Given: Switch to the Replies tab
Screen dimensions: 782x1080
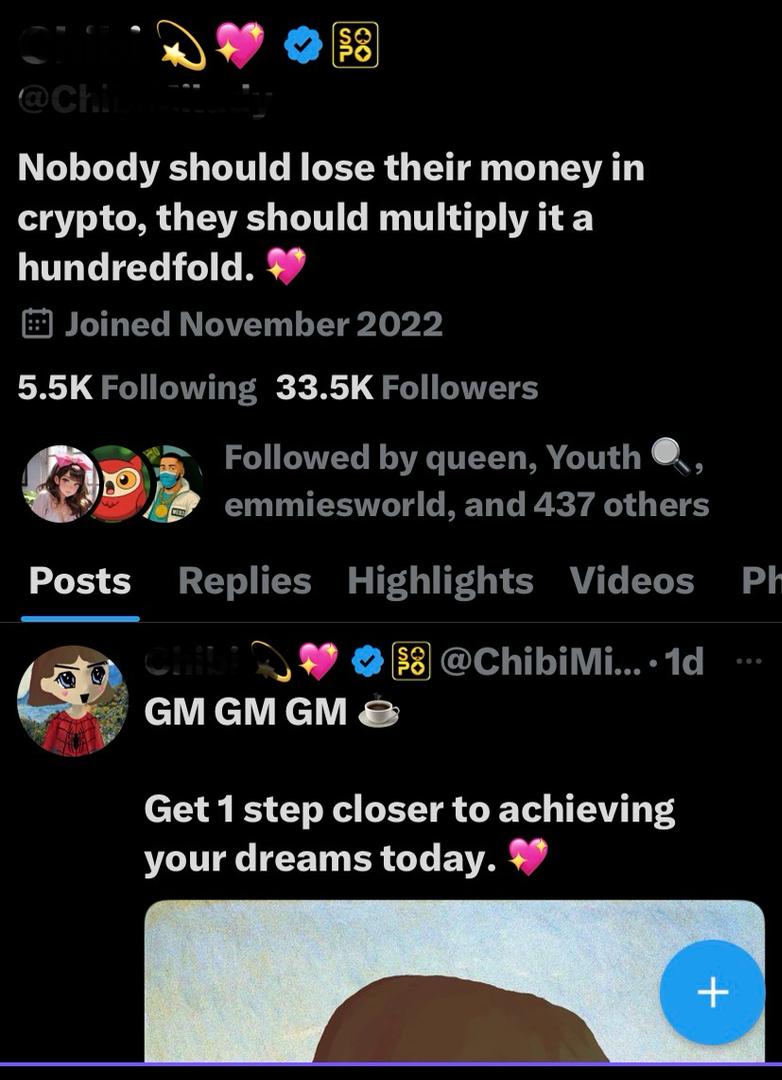Looking at the screenshot, I should (x=244, y=581).
